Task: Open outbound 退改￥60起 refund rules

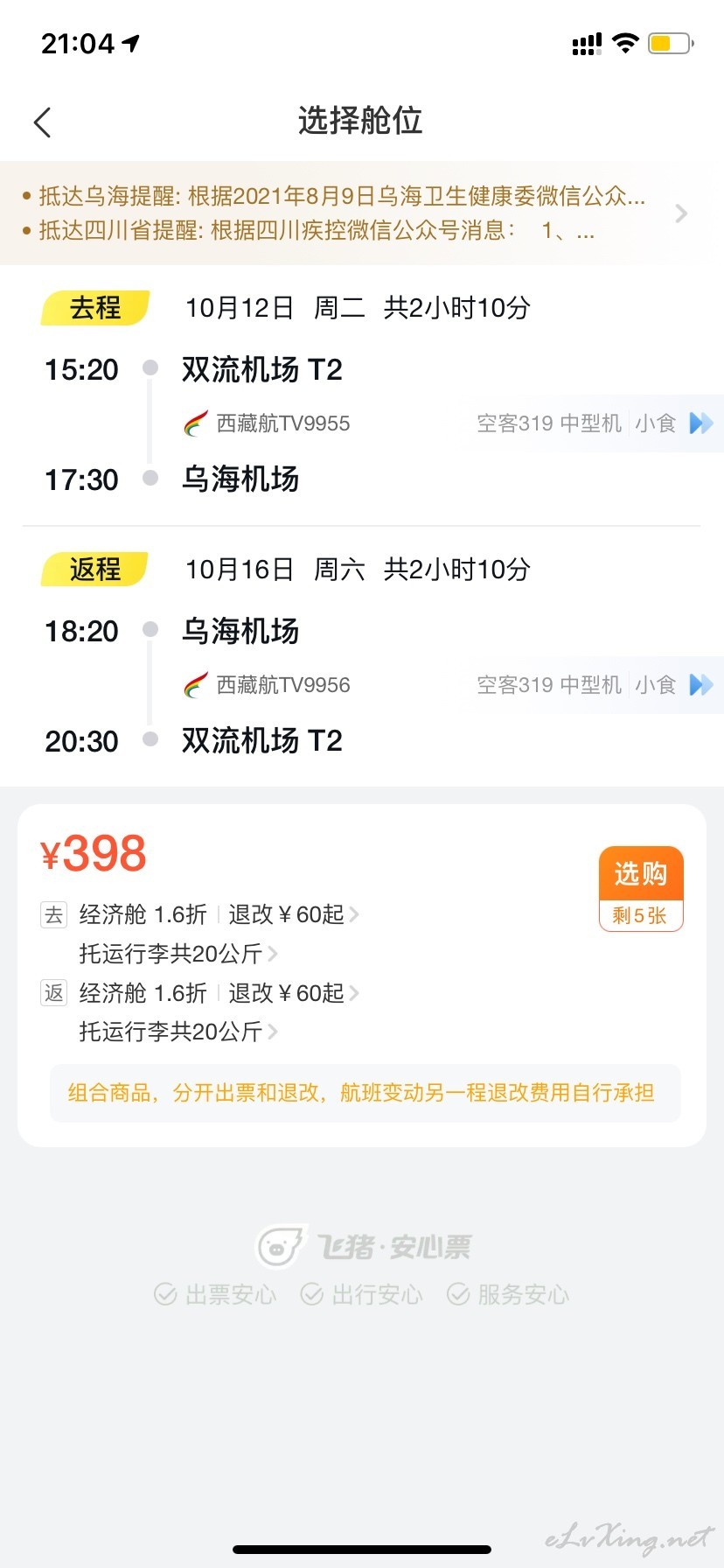Action: click(x=294, y=915)
